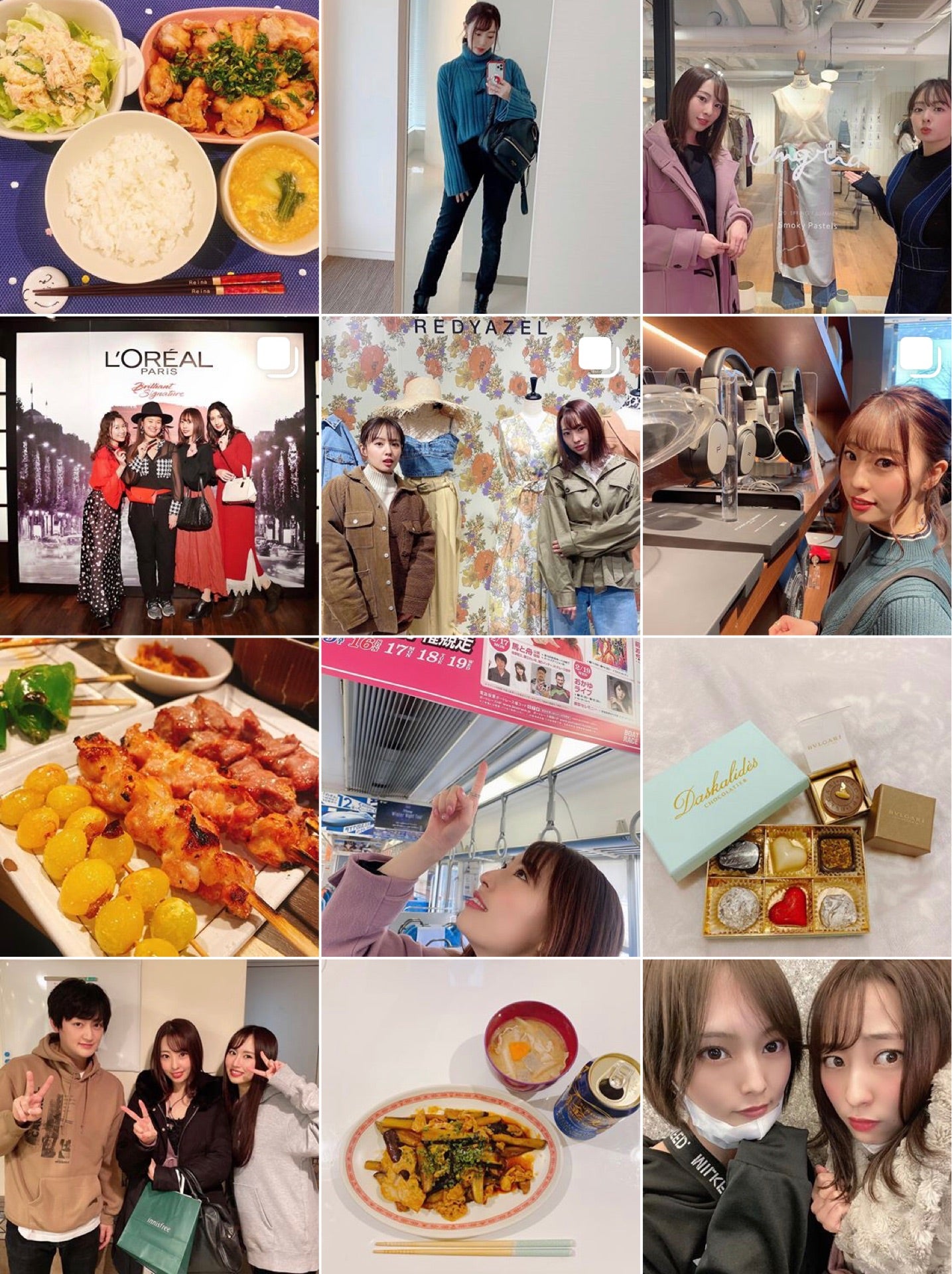Open the Smoky Pastels showroom post
This screenshot has height=1274, width=952.
[x=797, y=157]
